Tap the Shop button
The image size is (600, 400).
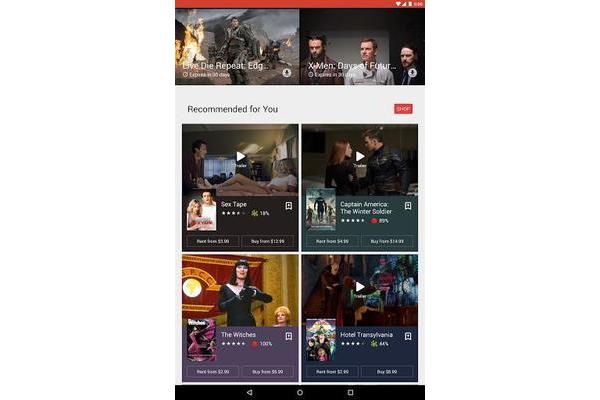[403, 109]
